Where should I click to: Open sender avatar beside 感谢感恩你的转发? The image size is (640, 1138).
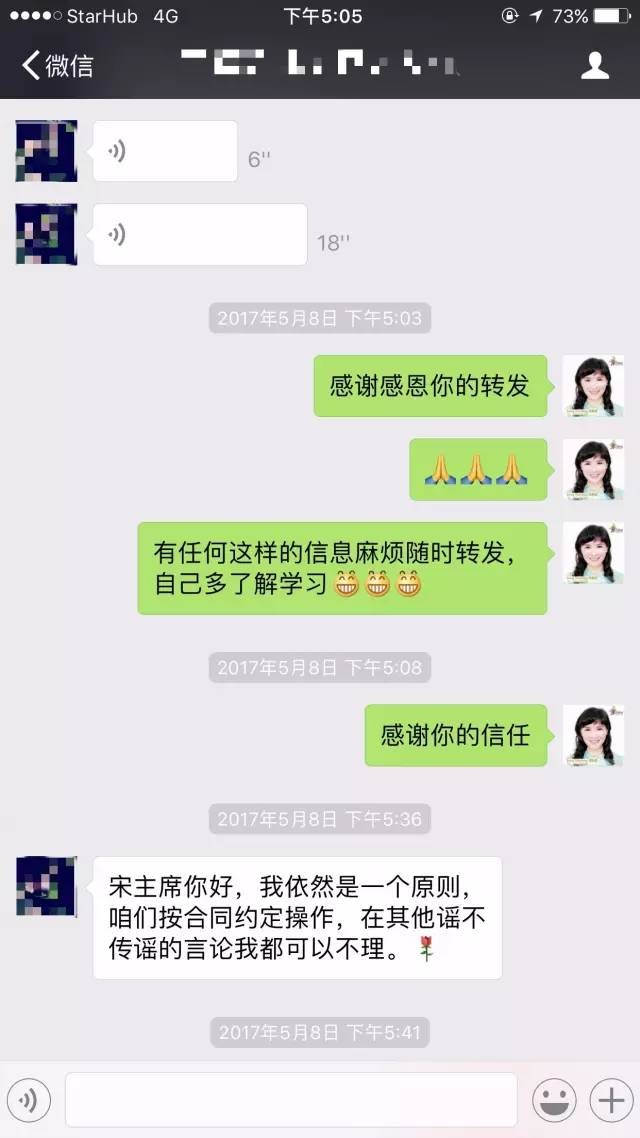[592, 385]
